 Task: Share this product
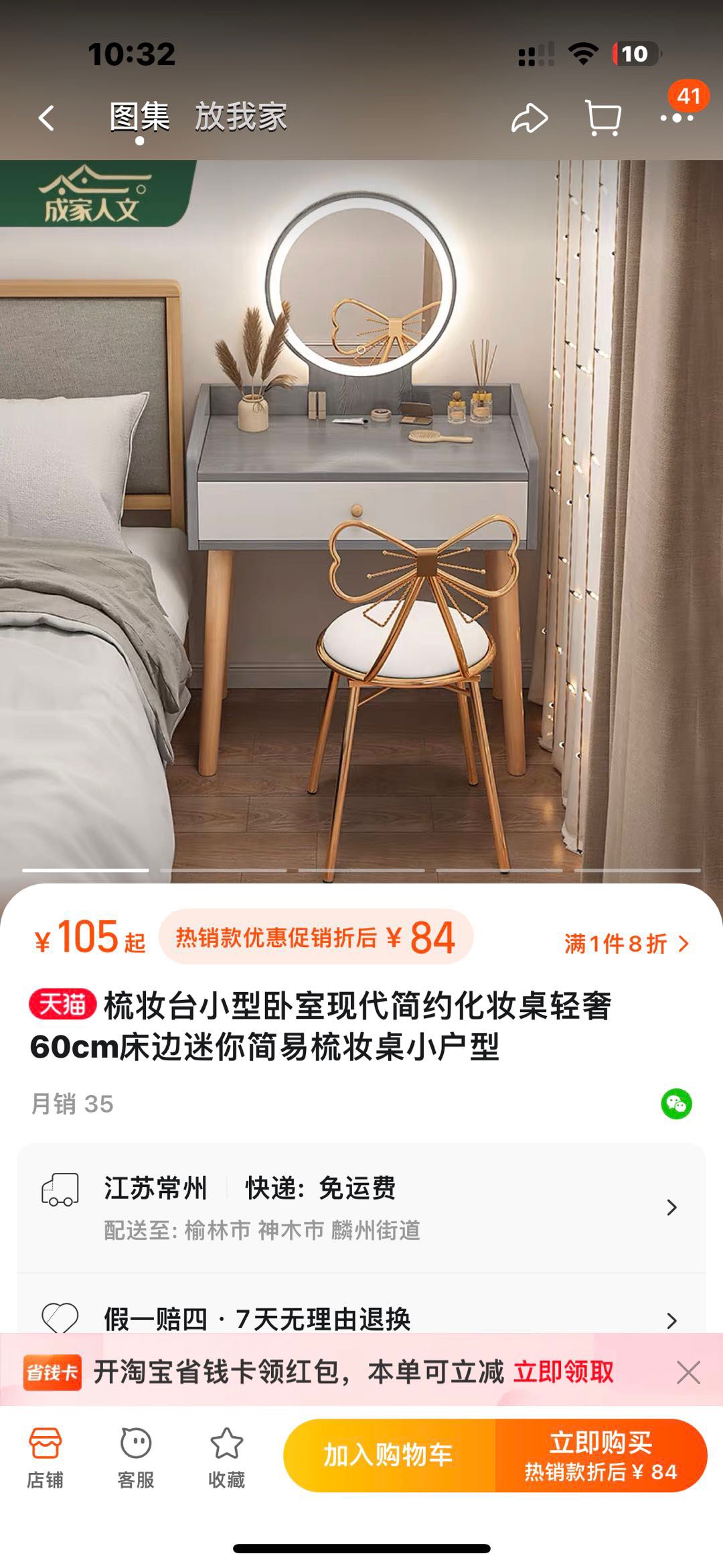point(529,119)
